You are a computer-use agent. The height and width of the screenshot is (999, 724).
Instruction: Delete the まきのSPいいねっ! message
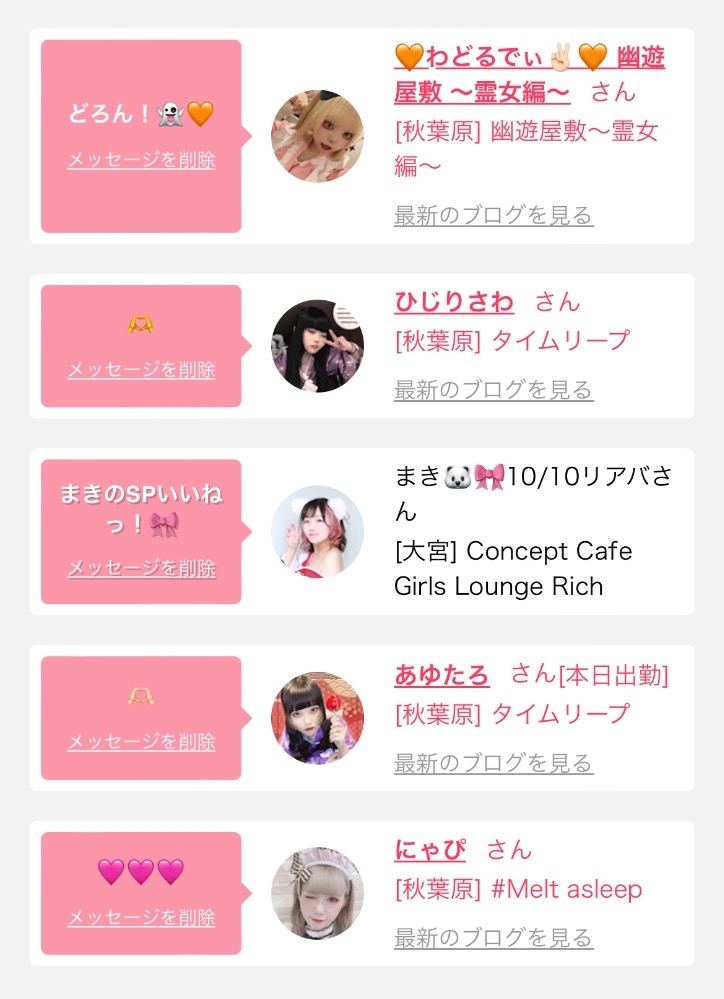coord(141,568)
